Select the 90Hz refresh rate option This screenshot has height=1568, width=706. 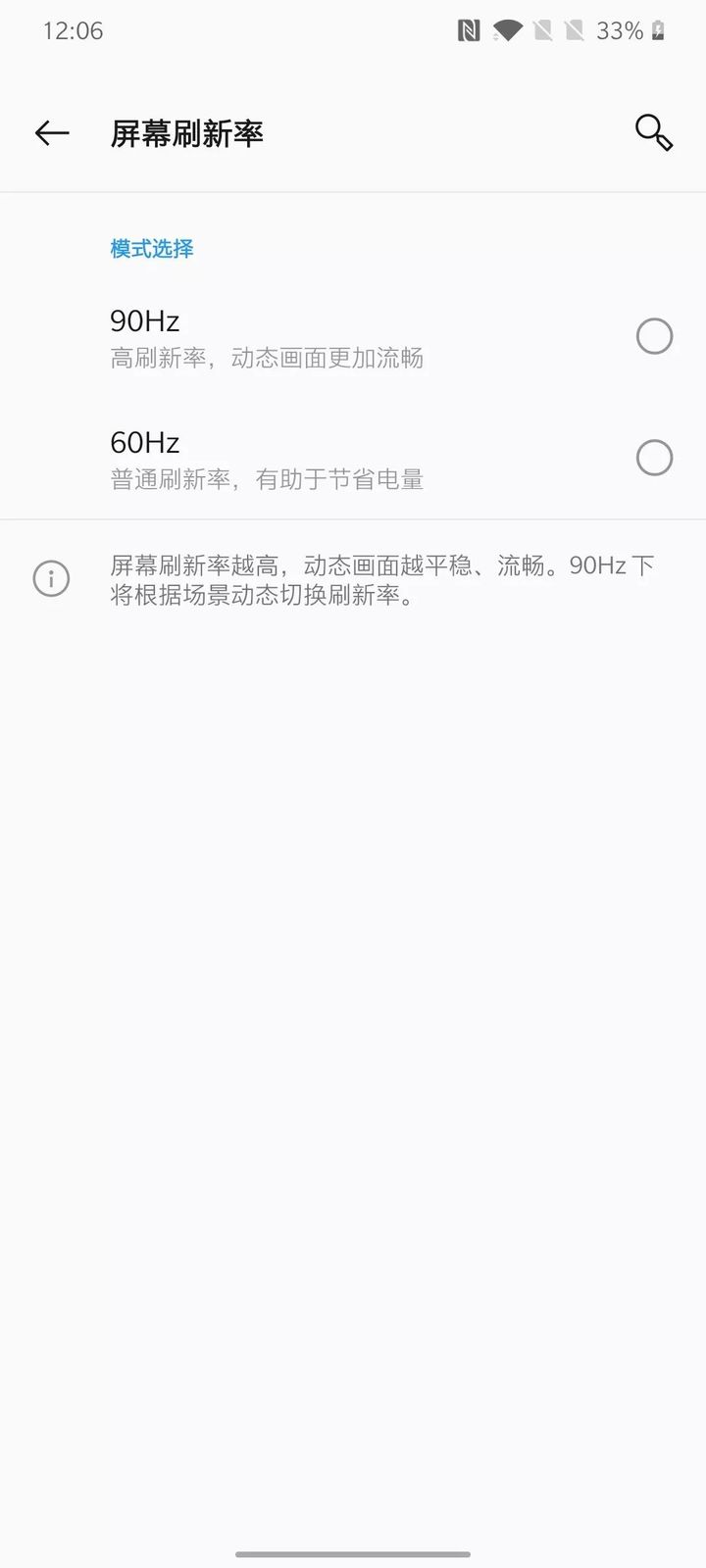pyautogui.click(x=654, y=337)
